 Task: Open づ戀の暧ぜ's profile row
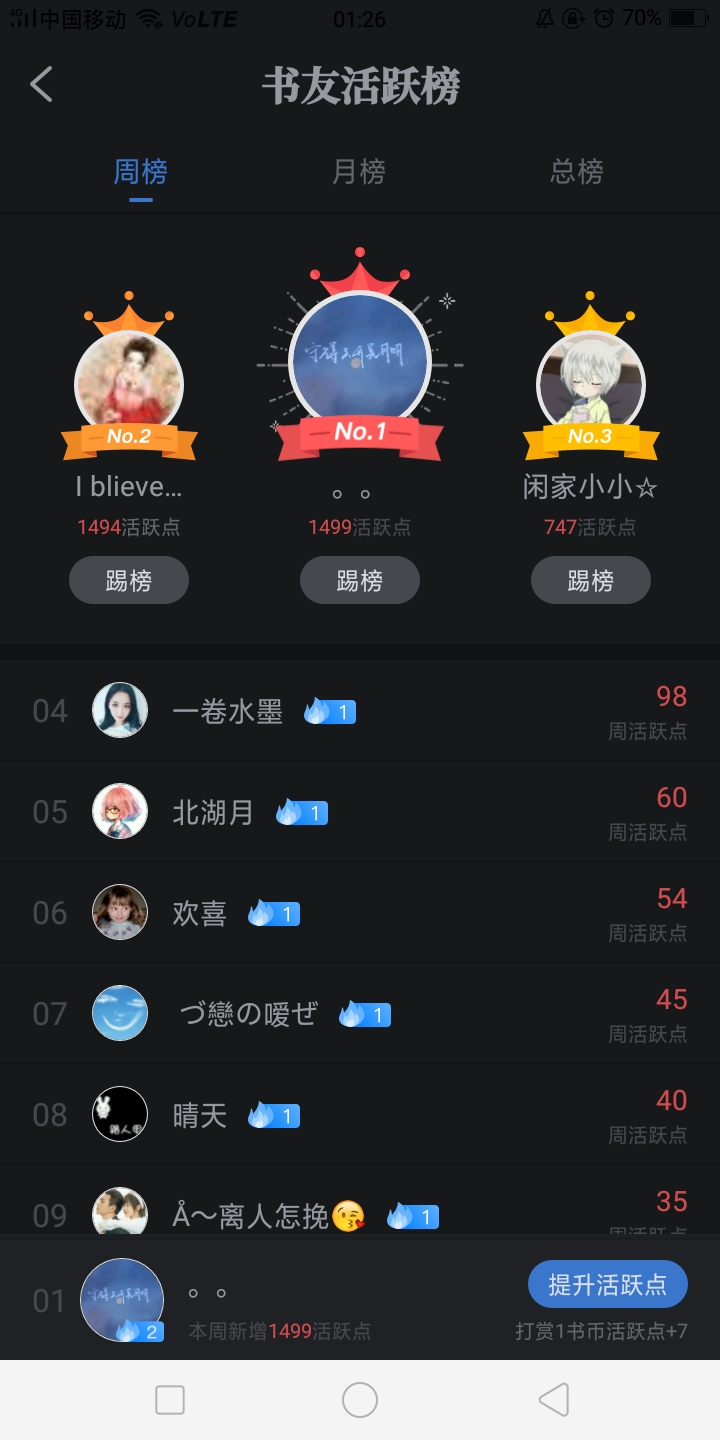(360, 1014)
